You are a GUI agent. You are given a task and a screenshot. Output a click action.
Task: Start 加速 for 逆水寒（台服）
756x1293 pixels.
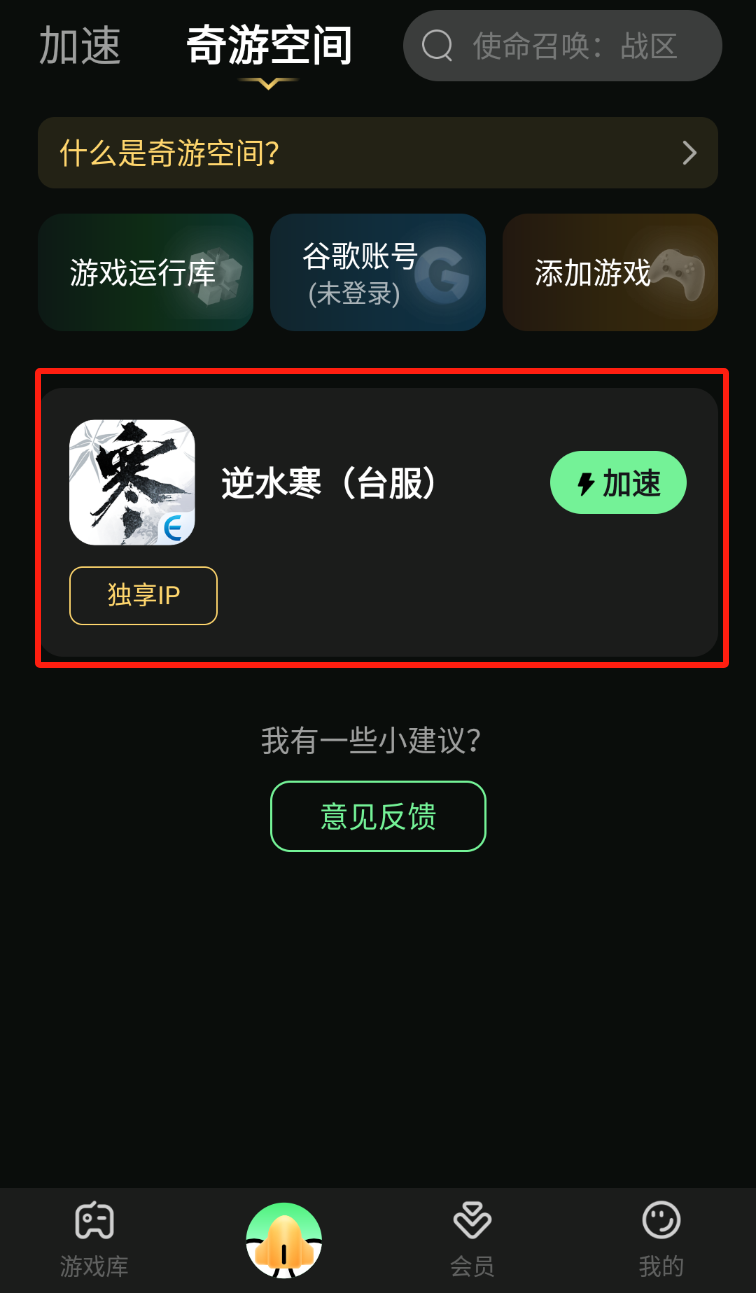pyautogui.click(x=618, y=483)
